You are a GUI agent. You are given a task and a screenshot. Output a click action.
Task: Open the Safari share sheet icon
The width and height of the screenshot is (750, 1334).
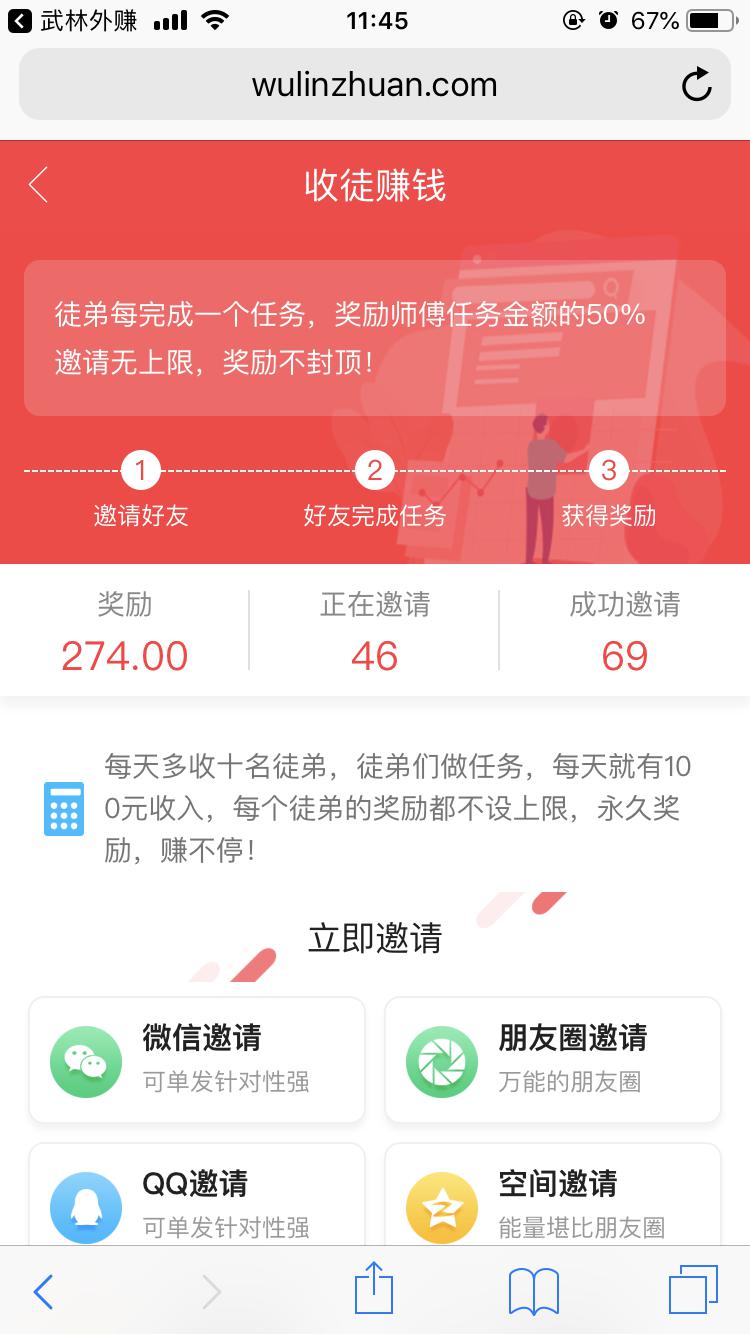pos(374,1291)
